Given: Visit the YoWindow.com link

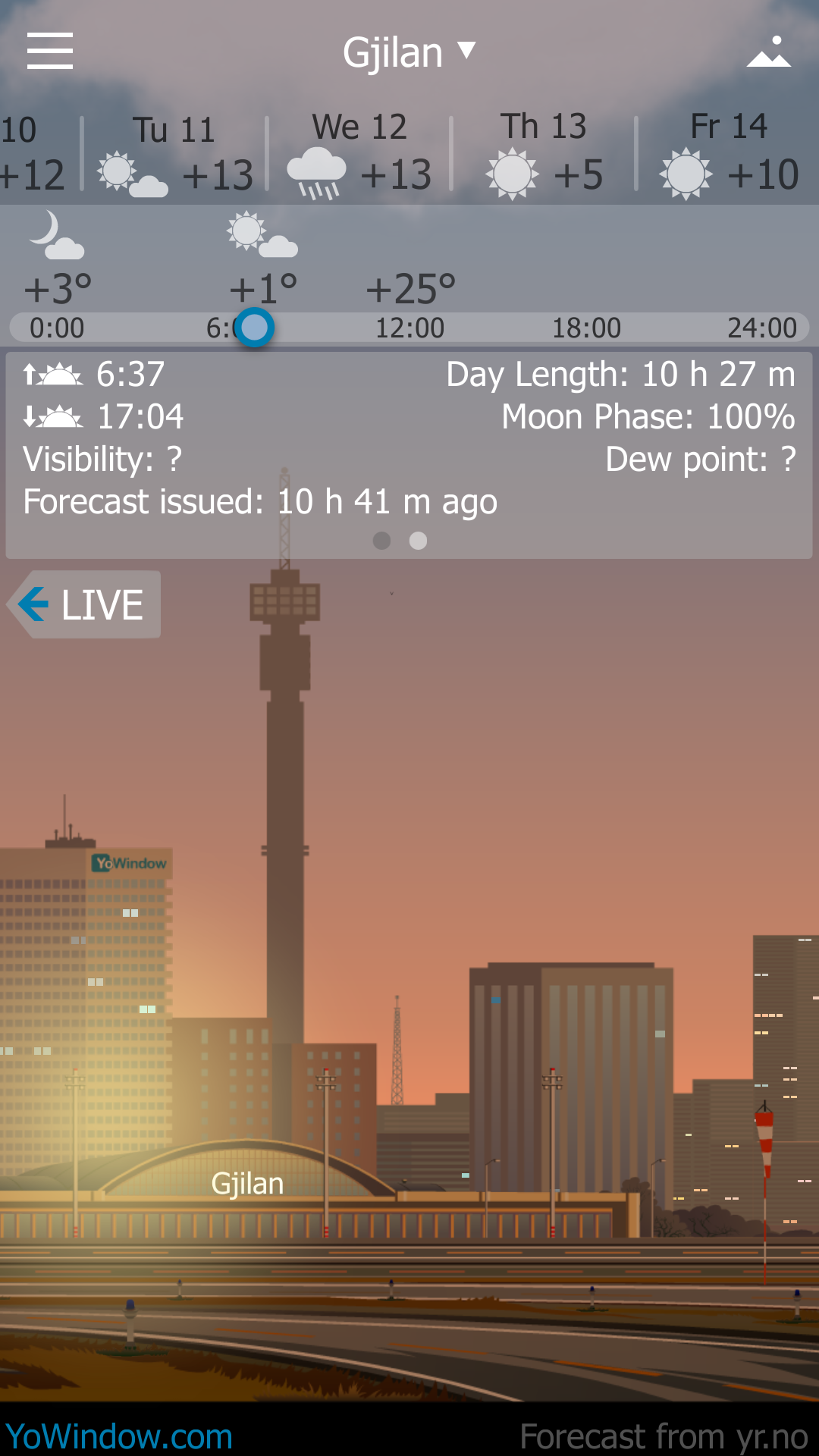Looking at the screenshot, I should [119, 1436].
